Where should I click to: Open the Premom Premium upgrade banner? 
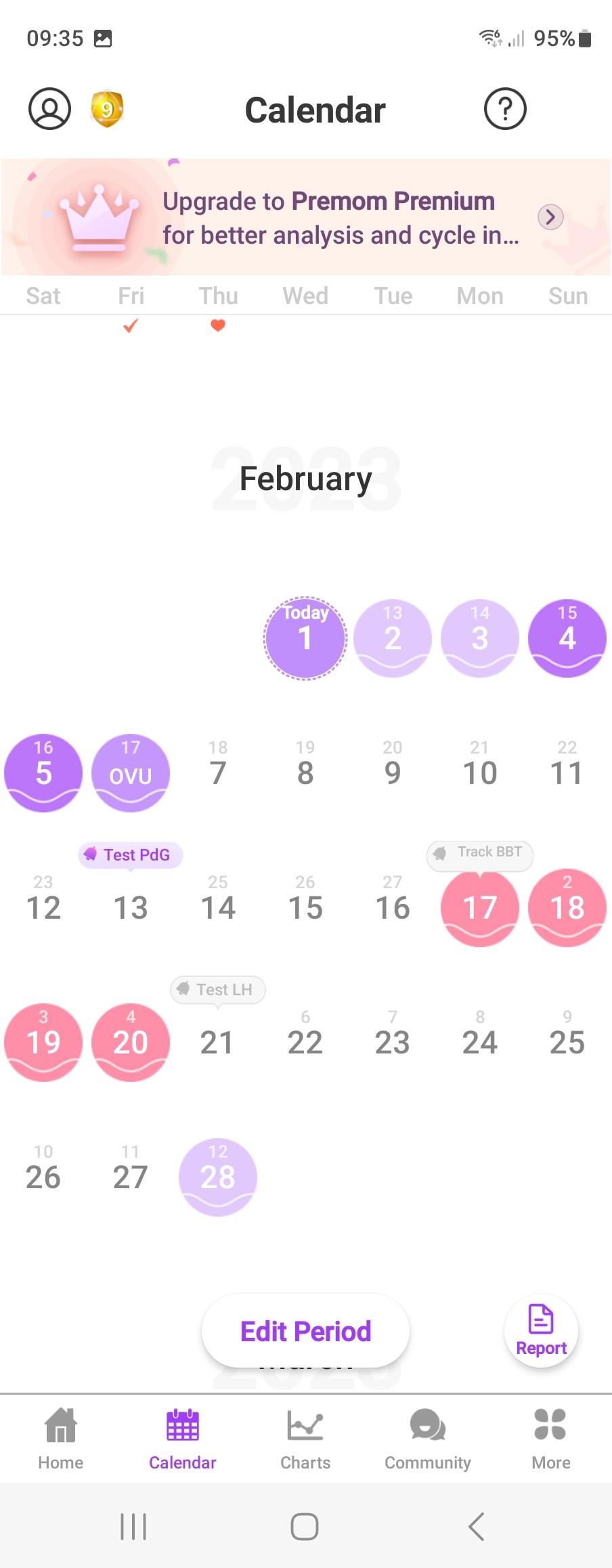coord(306,217)
